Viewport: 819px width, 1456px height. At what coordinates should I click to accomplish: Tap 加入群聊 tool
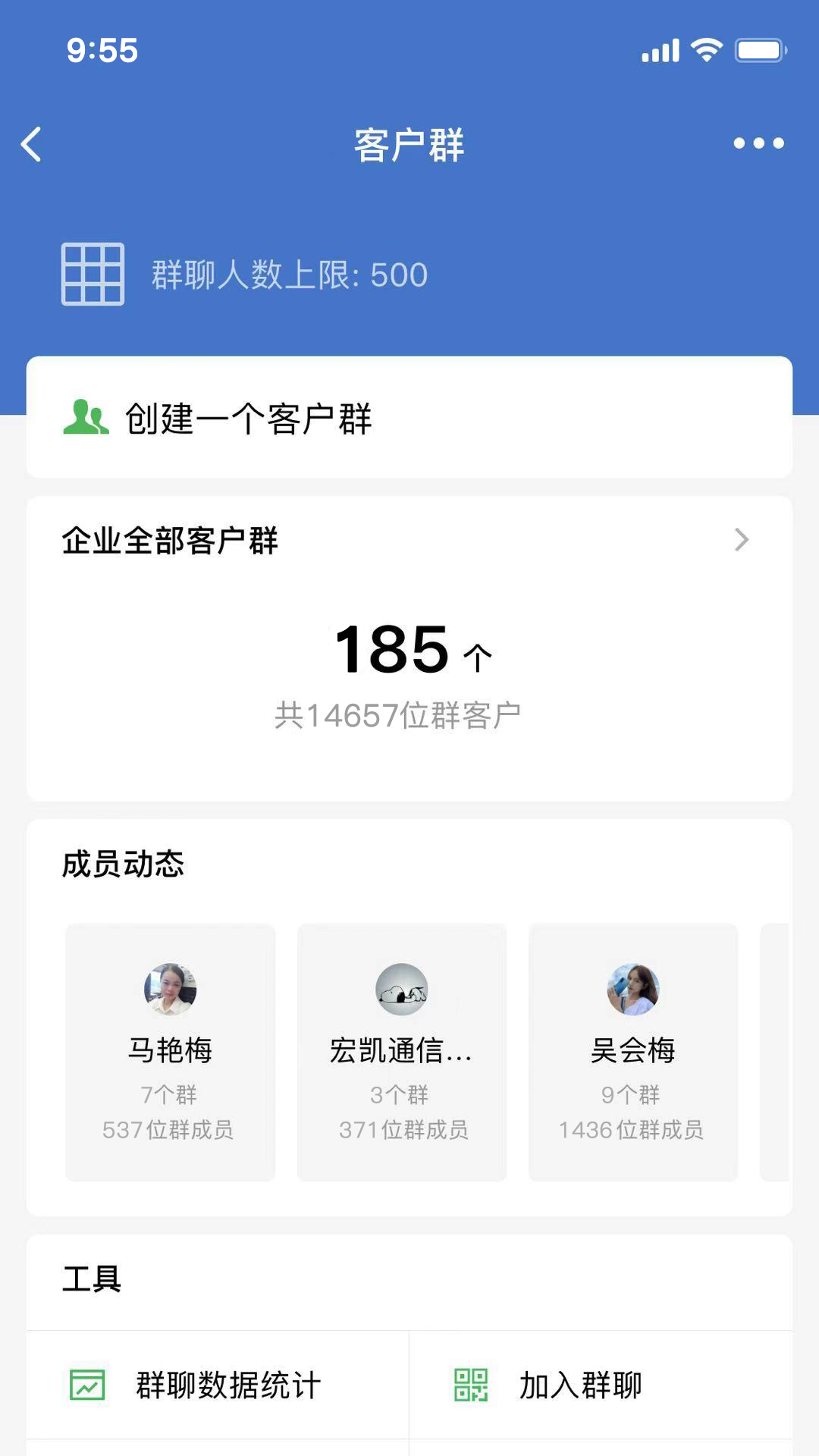[x=601, y=1385]
